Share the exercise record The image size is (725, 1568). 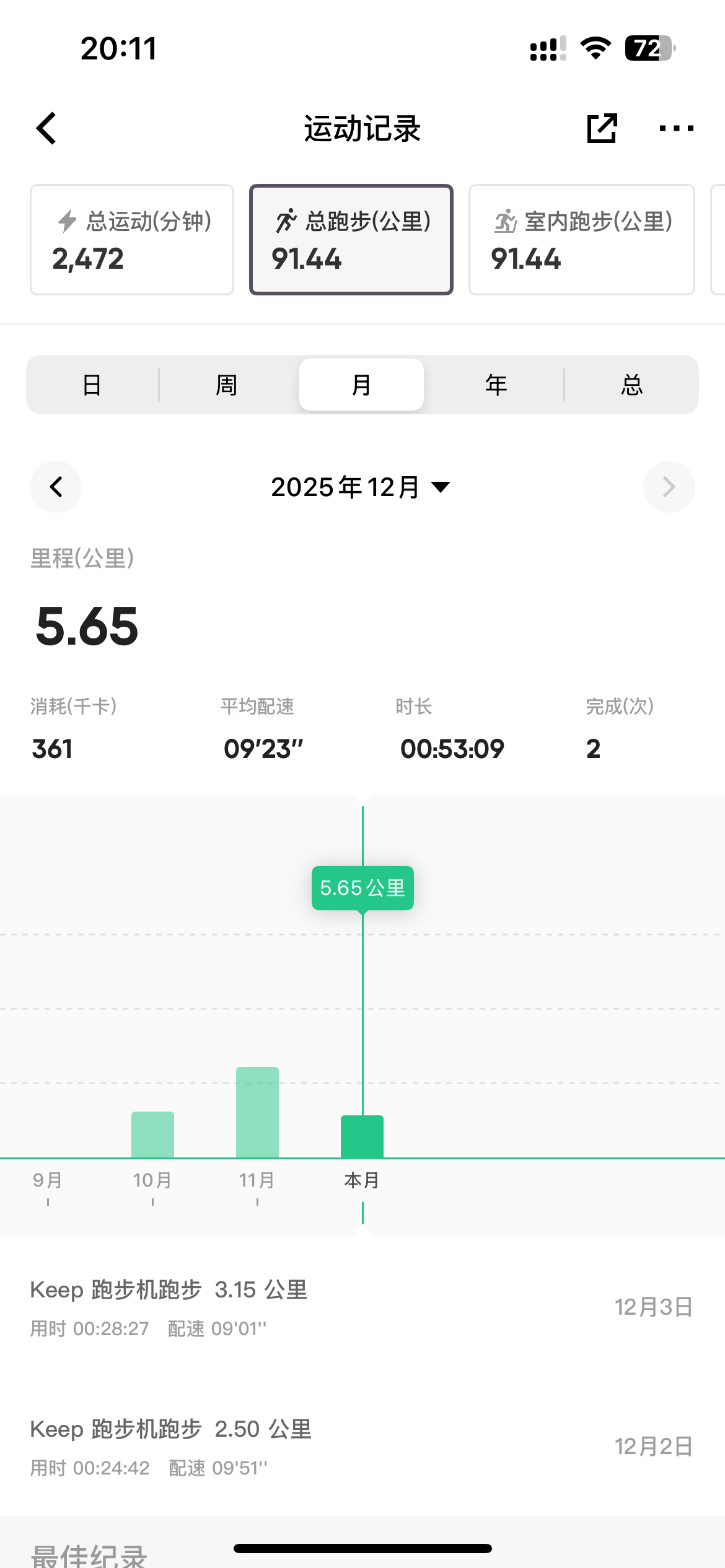[x=602, y=128]
